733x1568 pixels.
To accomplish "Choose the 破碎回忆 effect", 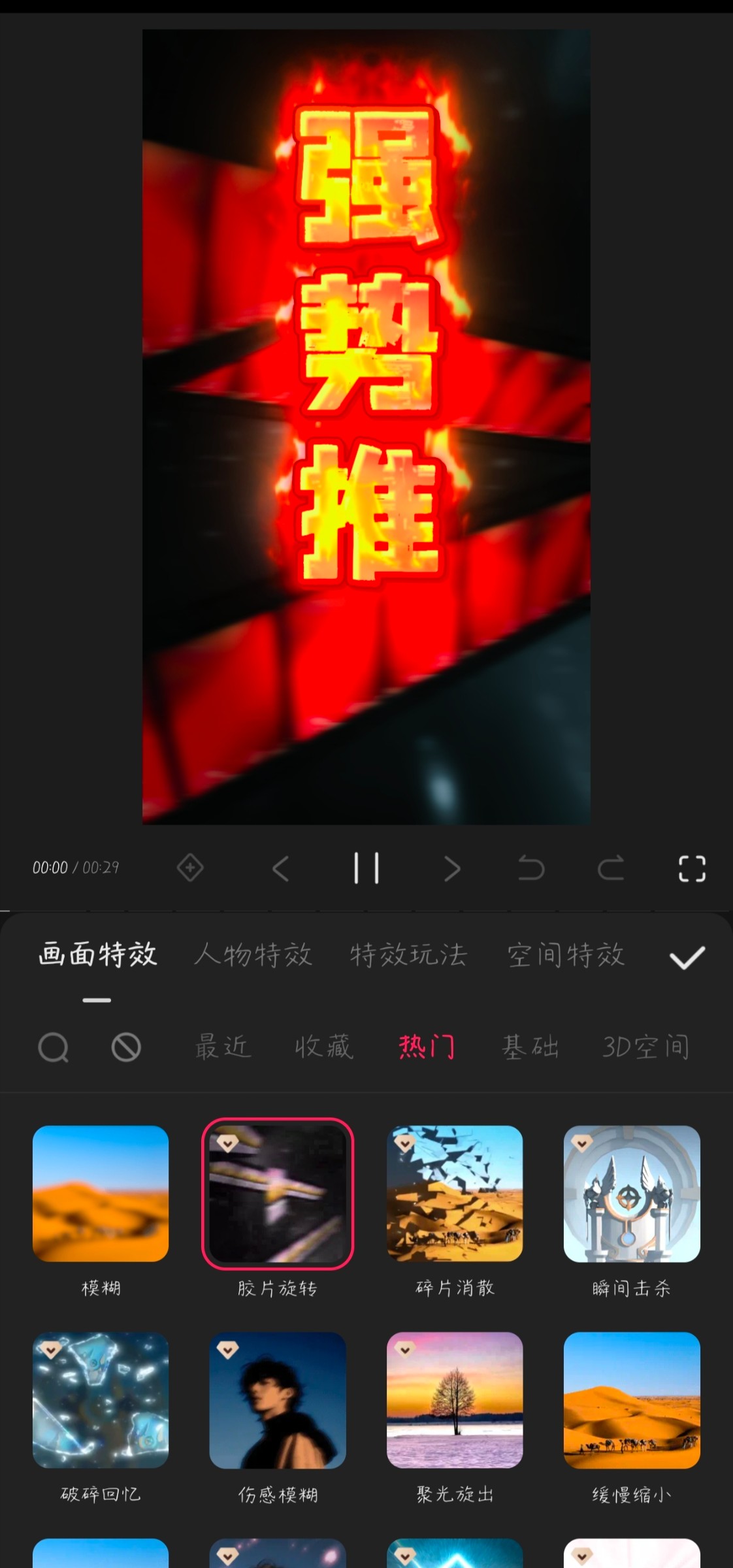I will (x=101, y=1400).
